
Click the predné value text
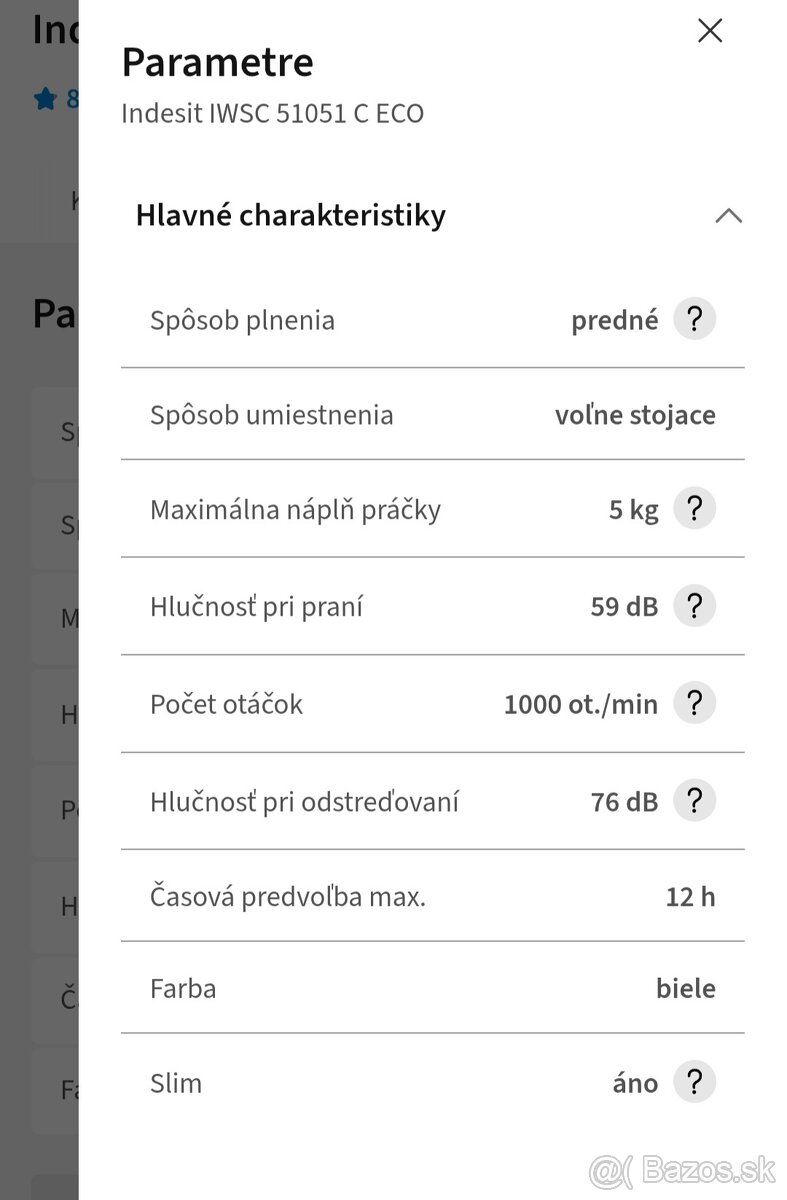(x=613, y=319)
